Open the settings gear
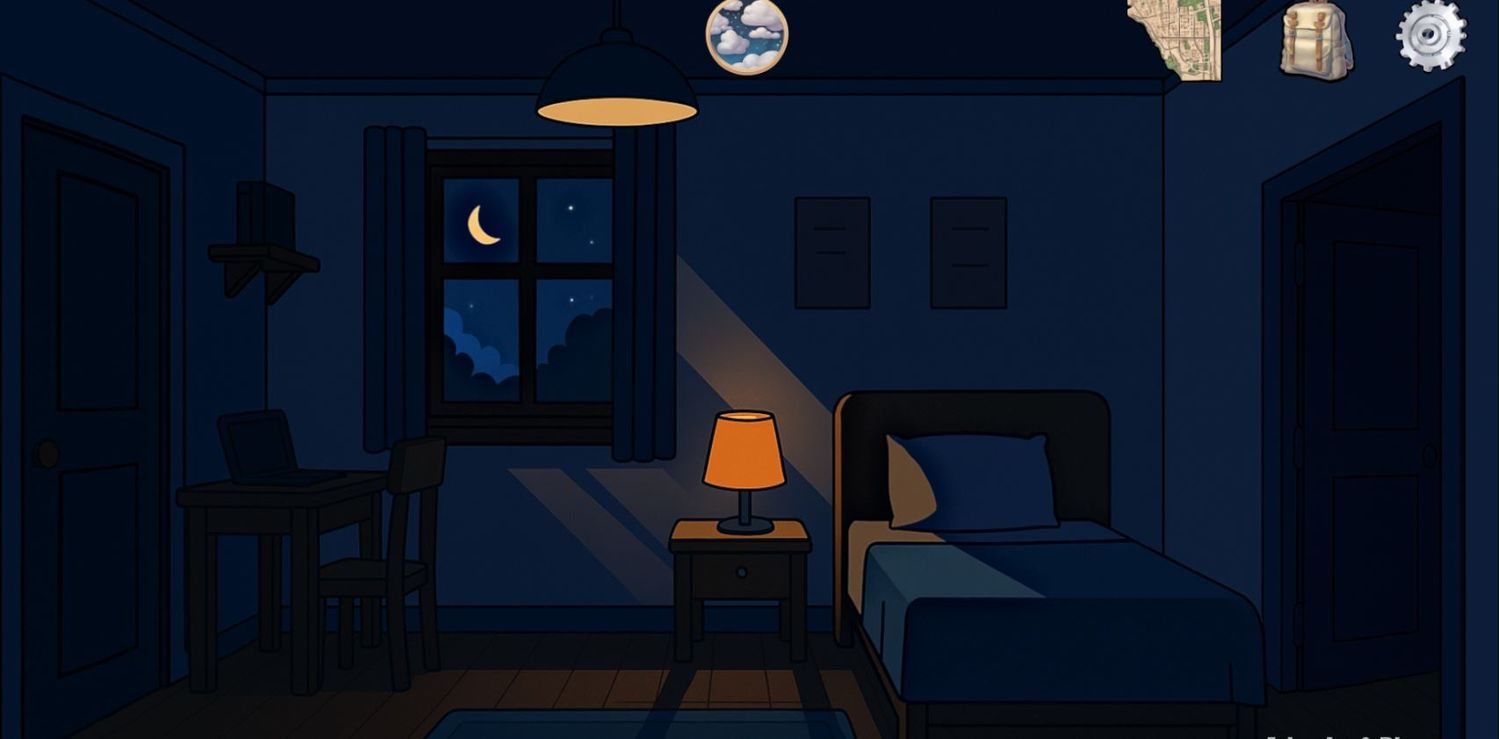Viewport: 1499px width, 739px height. (1431, 34)
